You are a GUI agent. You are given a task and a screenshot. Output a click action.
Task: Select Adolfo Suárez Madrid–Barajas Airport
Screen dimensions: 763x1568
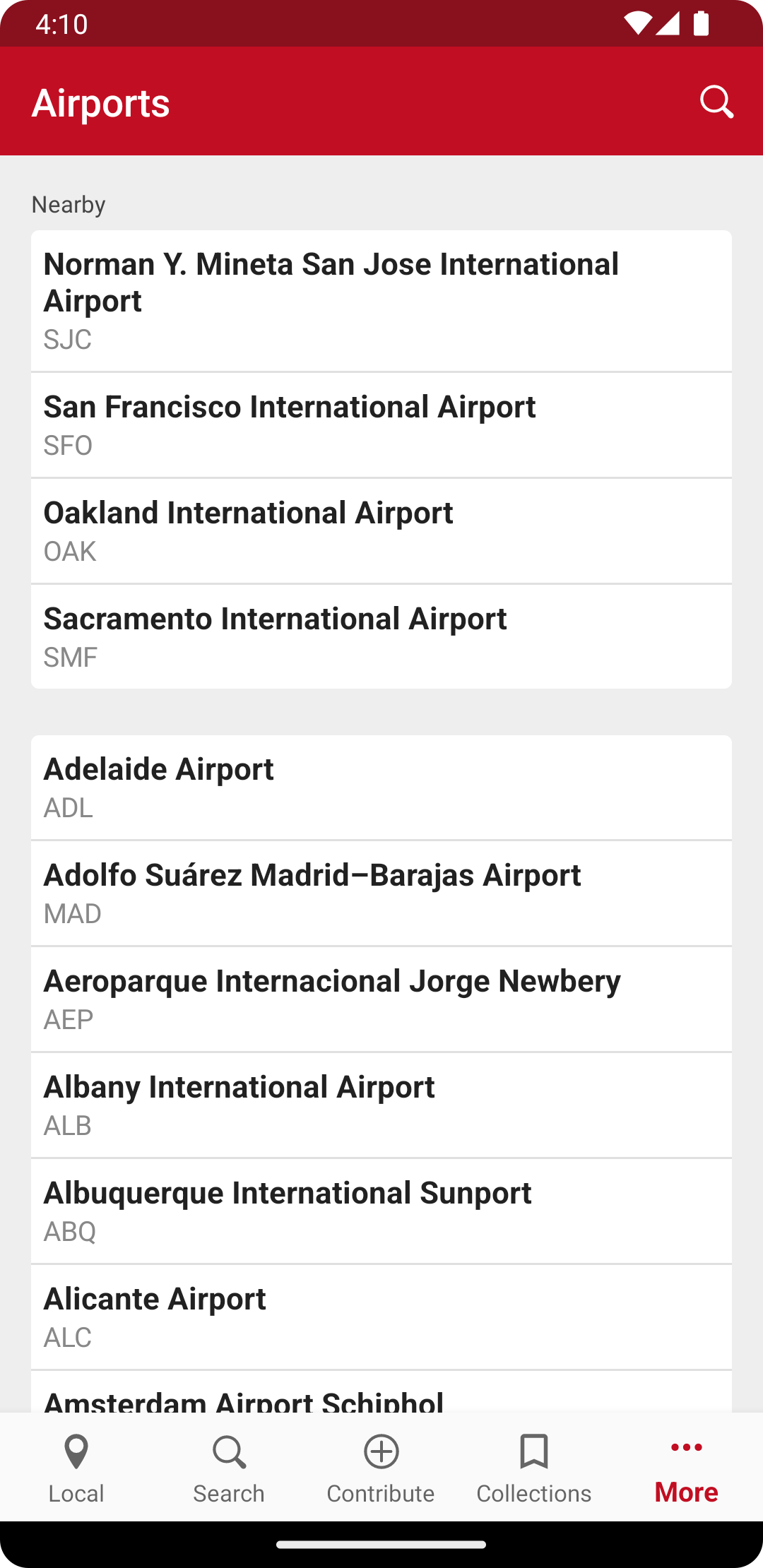tap(381, 893)
